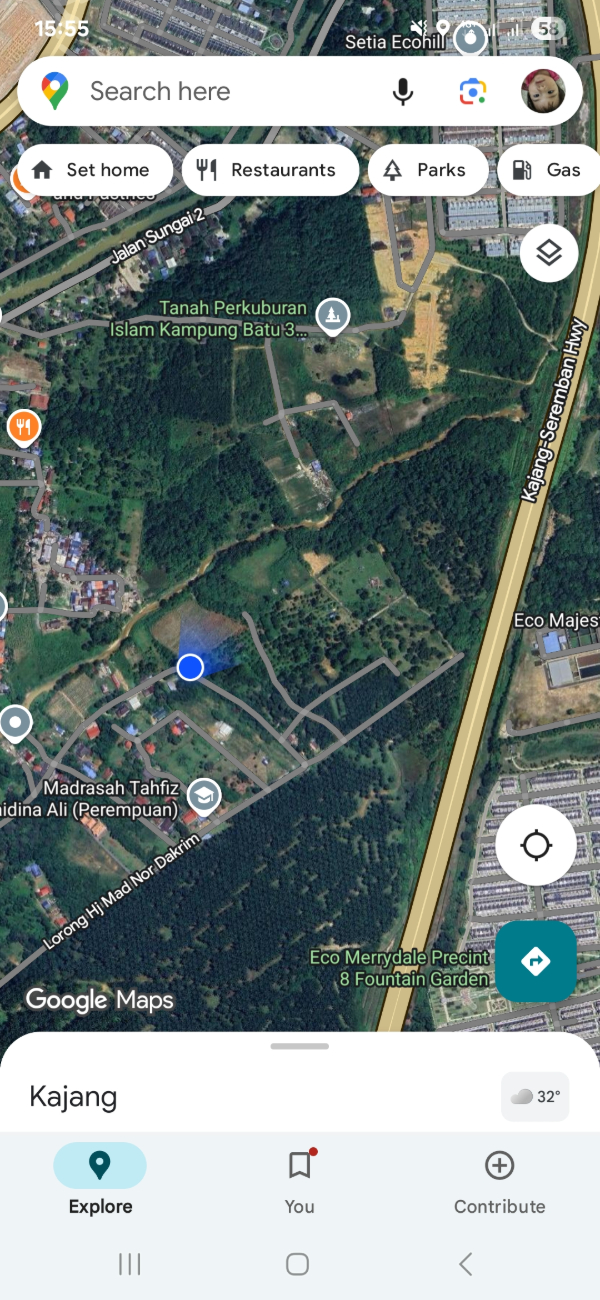Find Gas stations nearby
Viewport: 600px width, 1300px height.
pyautogui.click(x=548, y=170)
